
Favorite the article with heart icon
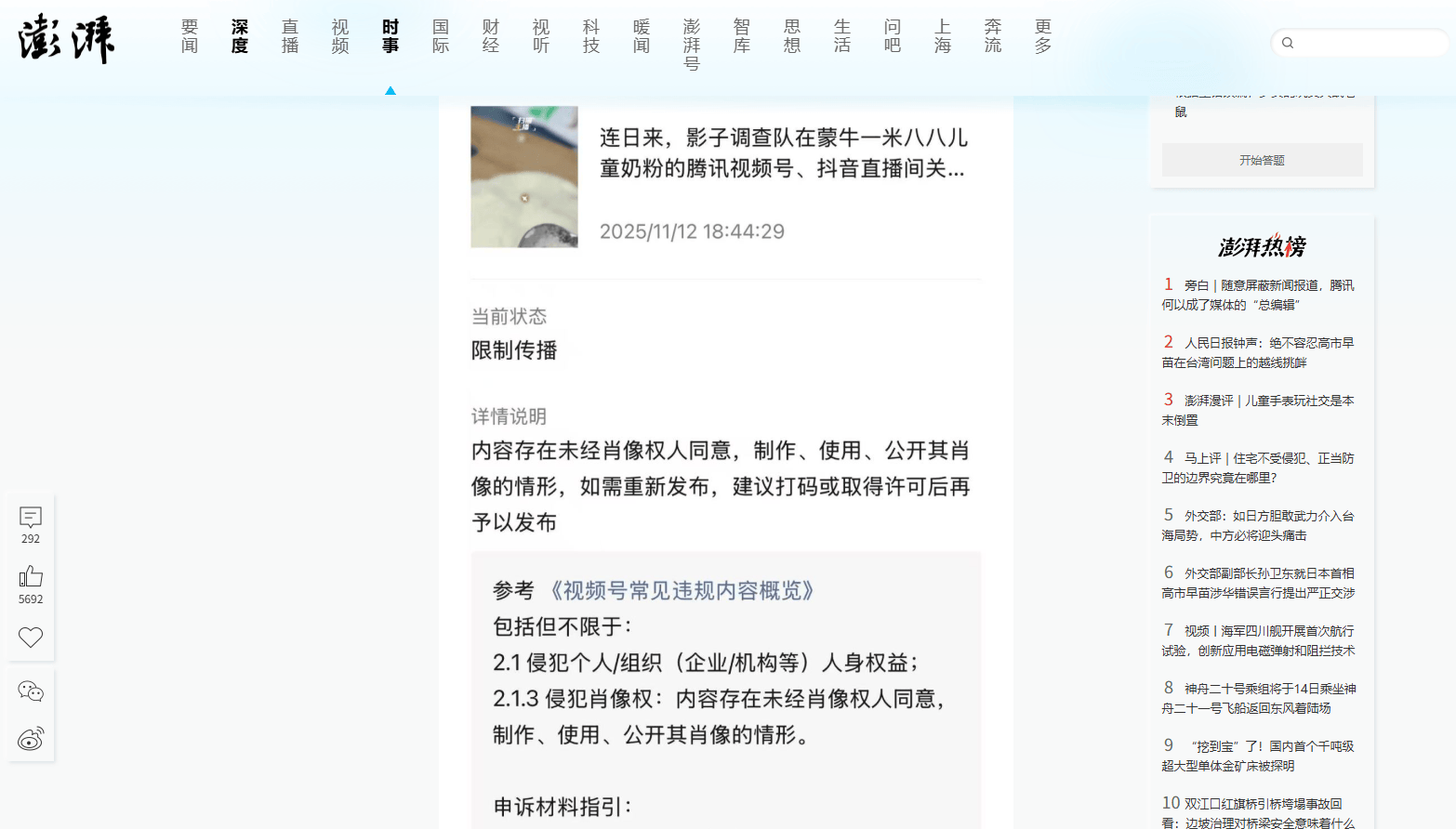coord(31,638)
